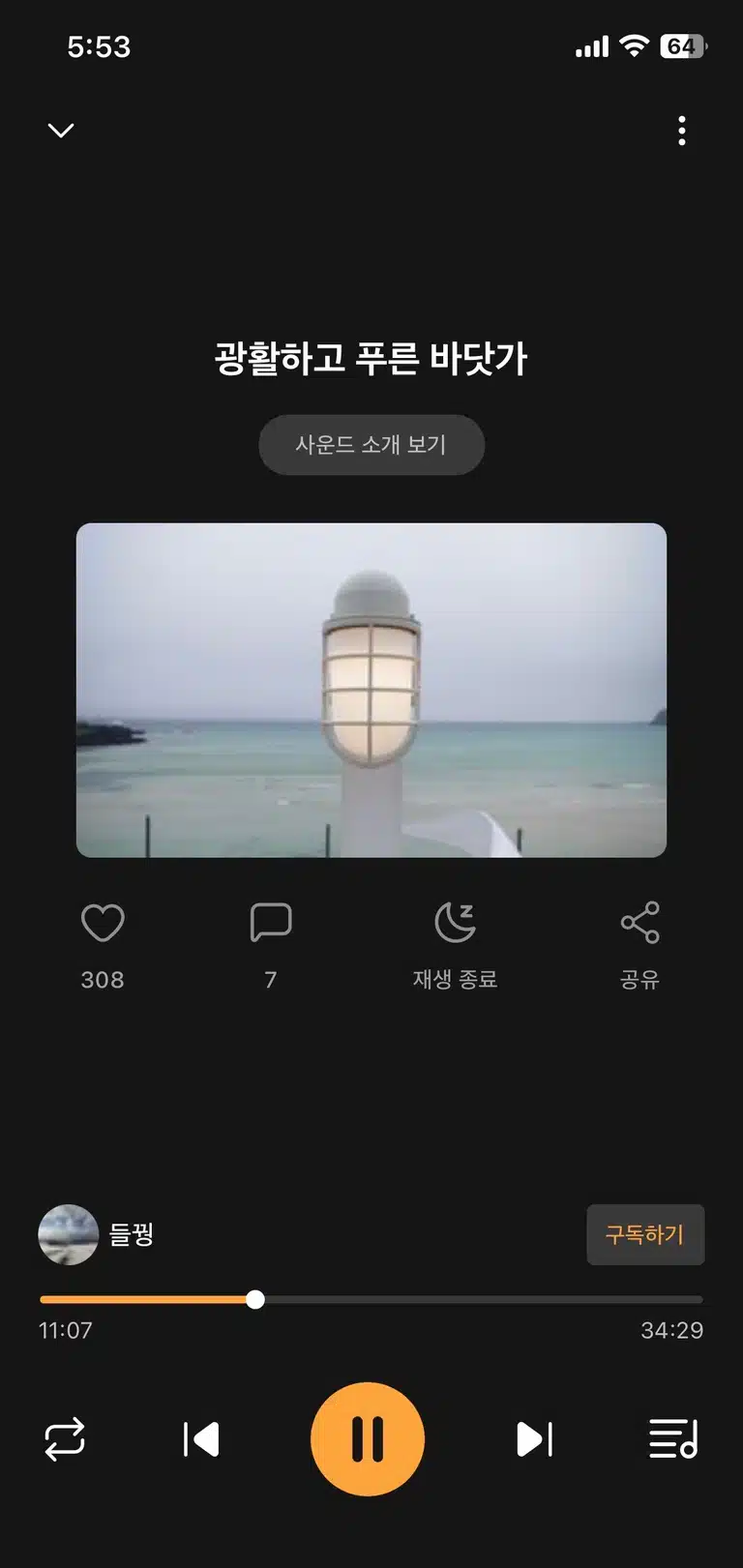Screen dimensions: 743x1568
Task: Open the 들뀡 creator profile
Action: click(x=97, y=1234)
